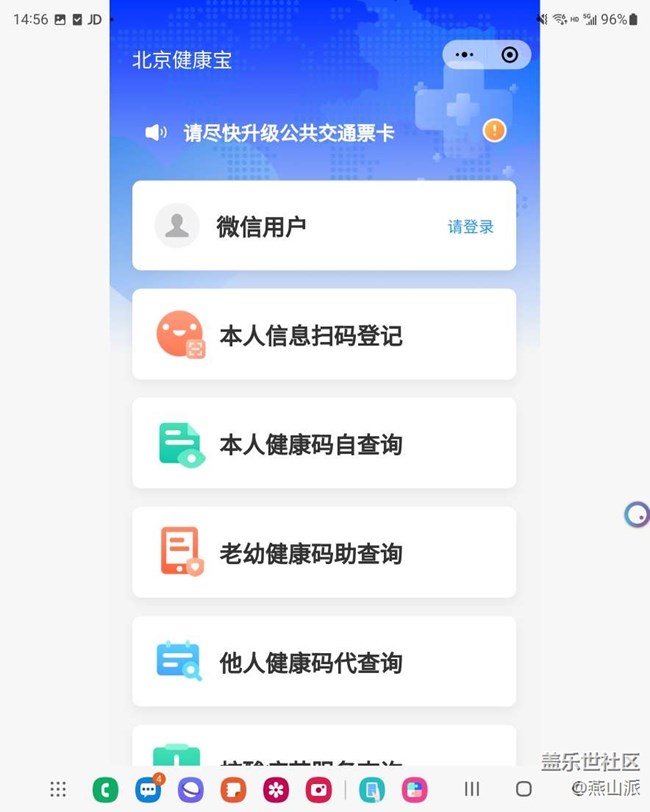Open the orange exclamation alert icon
Image resolution: width=650 pixels, height=812 pixels.
494,130
